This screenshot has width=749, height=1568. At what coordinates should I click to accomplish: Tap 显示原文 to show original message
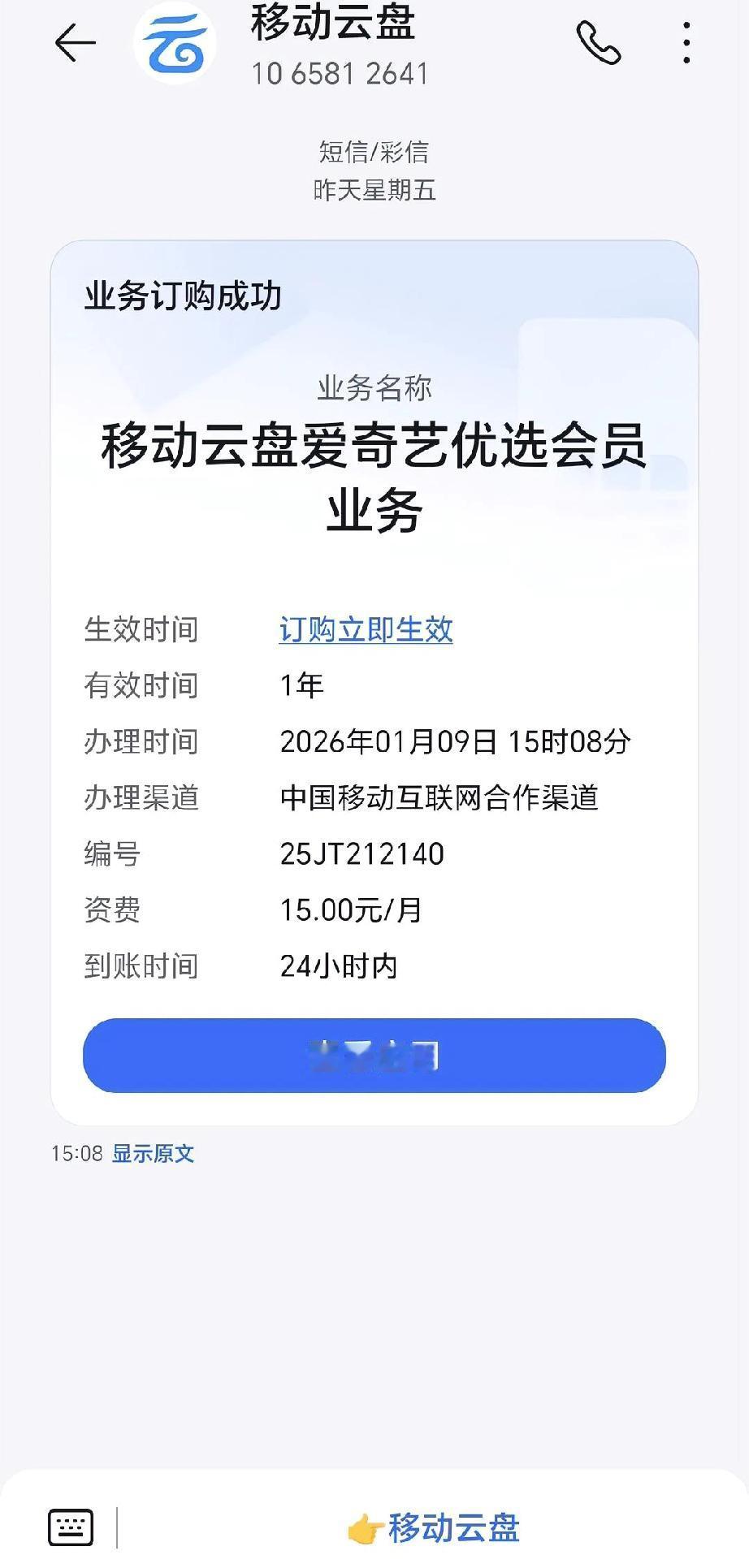coord(154,1153)
